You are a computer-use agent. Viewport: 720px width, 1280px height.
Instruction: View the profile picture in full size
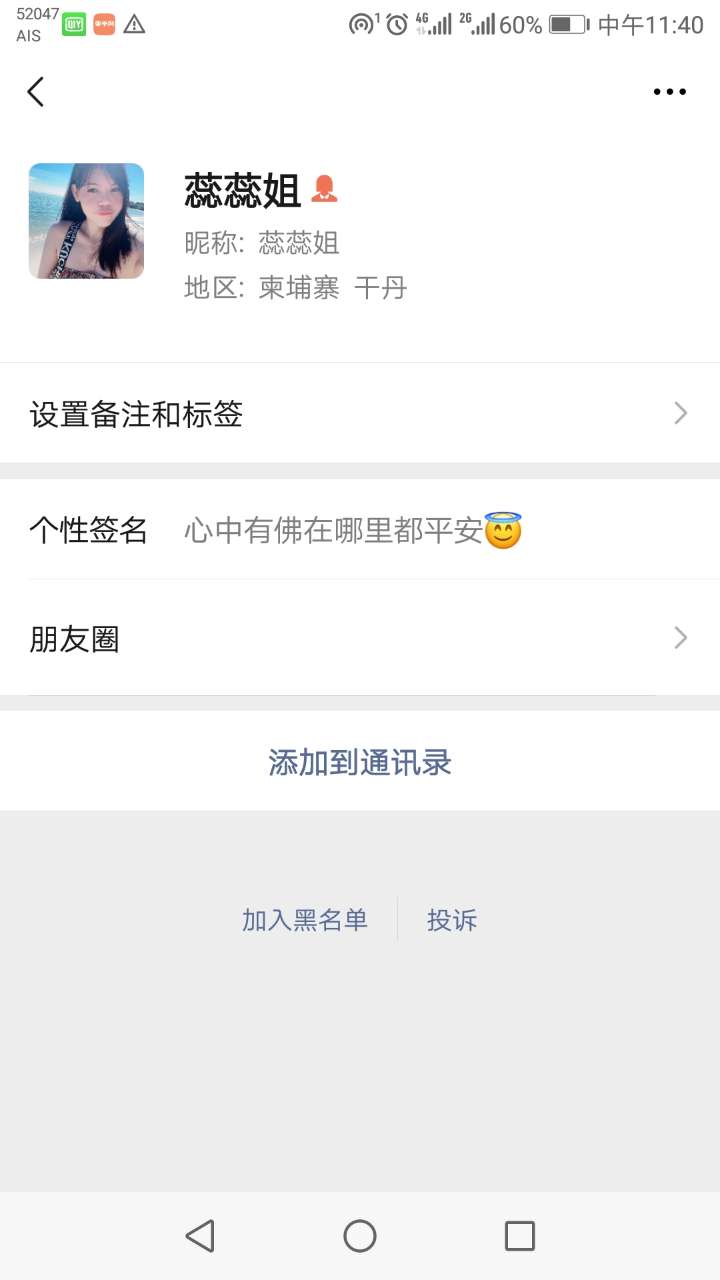(x=86, y=221)
